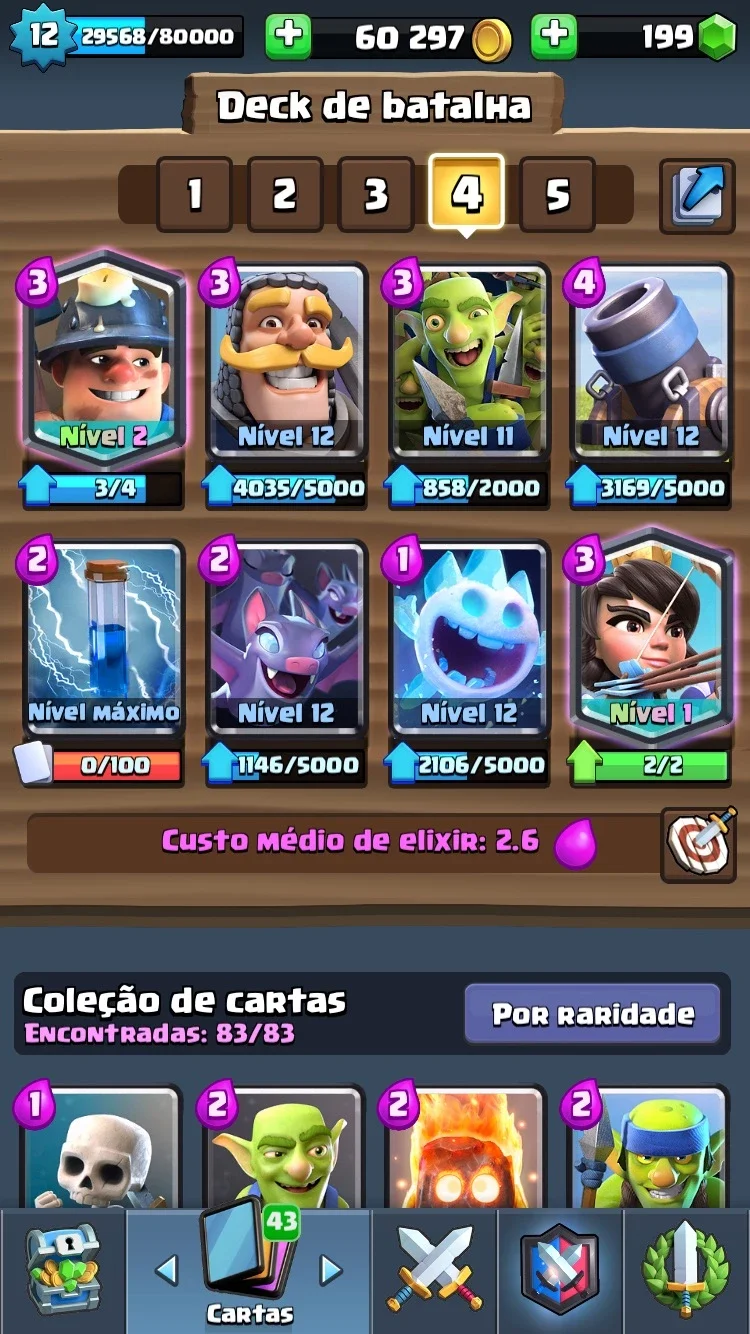Share the deck with the arrow icon
This screenshot has height=1334, width=750.
point(697,196)
